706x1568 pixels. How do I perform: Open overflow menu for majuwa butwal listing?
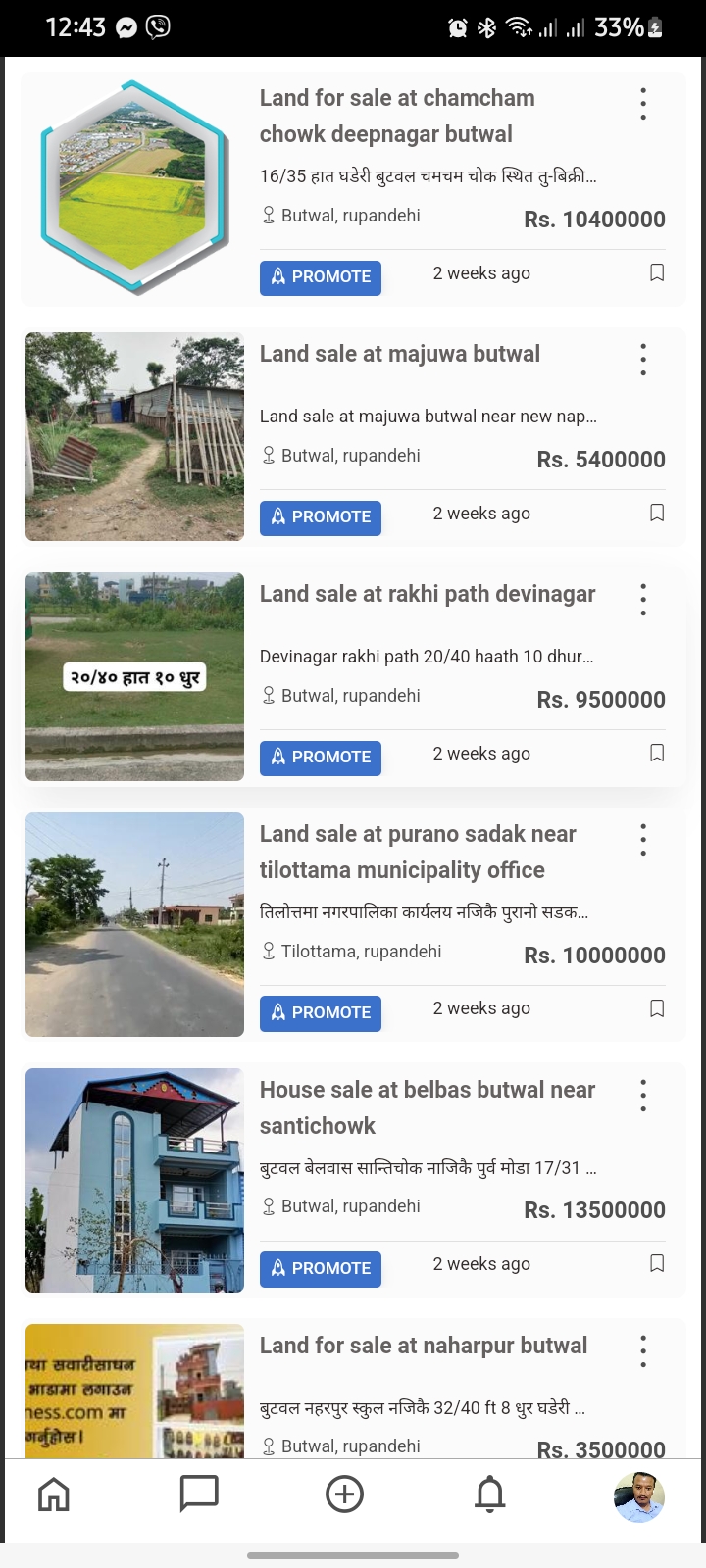(x=643, y=360)
